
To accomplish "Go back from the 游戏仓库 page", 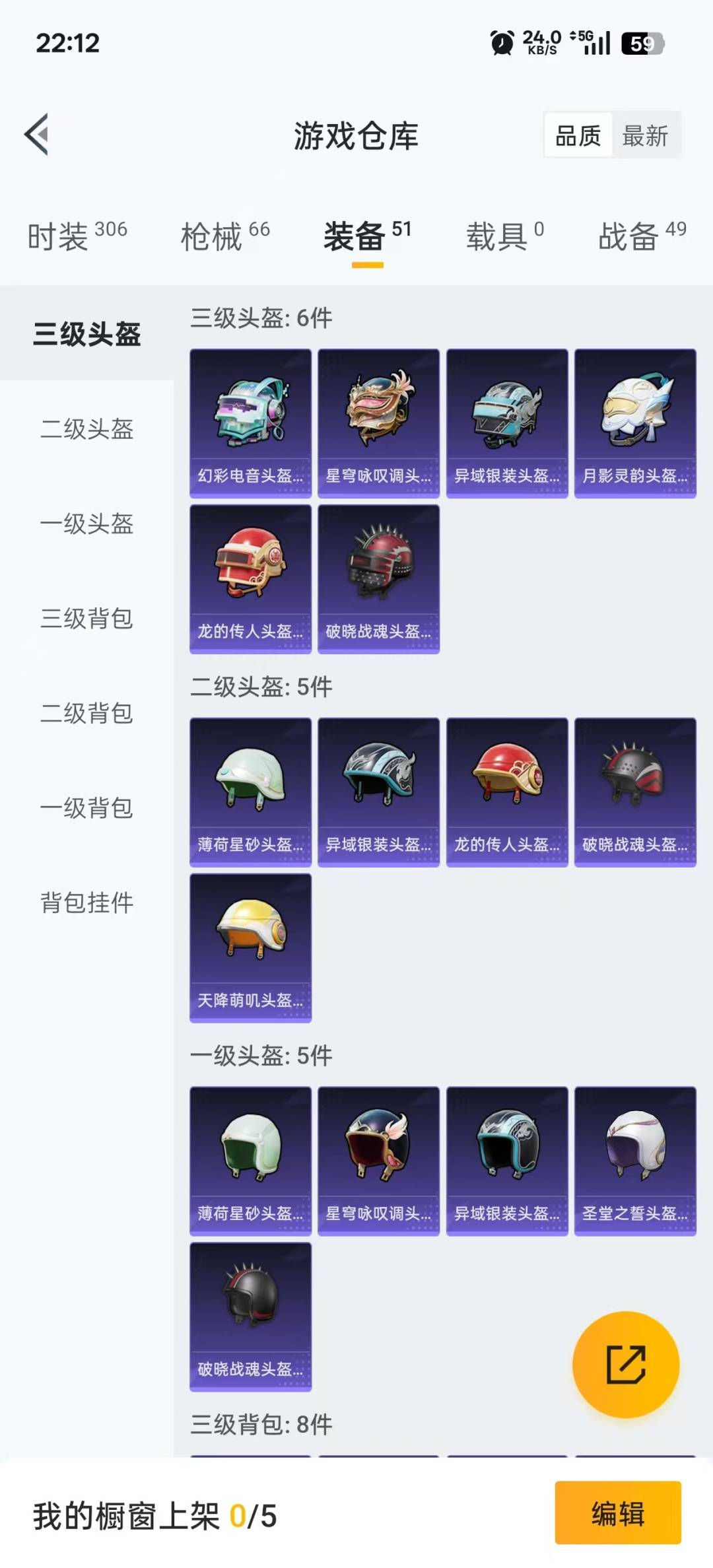I will pos(37,135).
